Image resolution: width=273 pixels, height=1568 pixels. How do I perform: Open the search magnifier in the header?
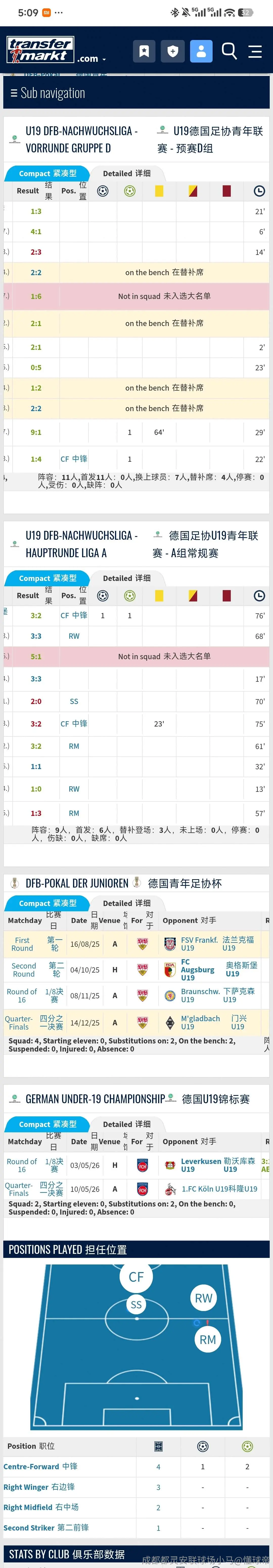[229, 51]
